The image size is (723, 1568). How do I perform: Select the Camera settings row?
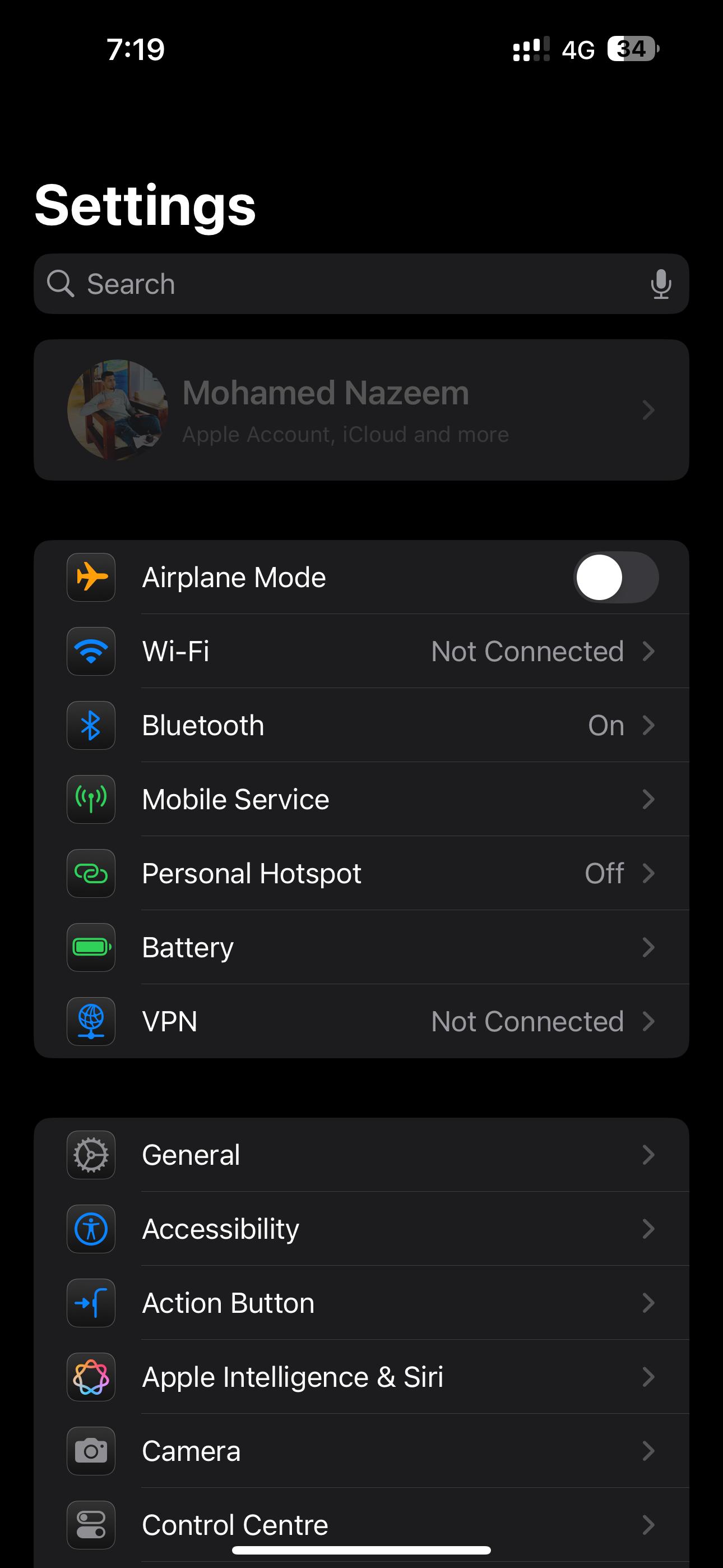point(361,1451)
